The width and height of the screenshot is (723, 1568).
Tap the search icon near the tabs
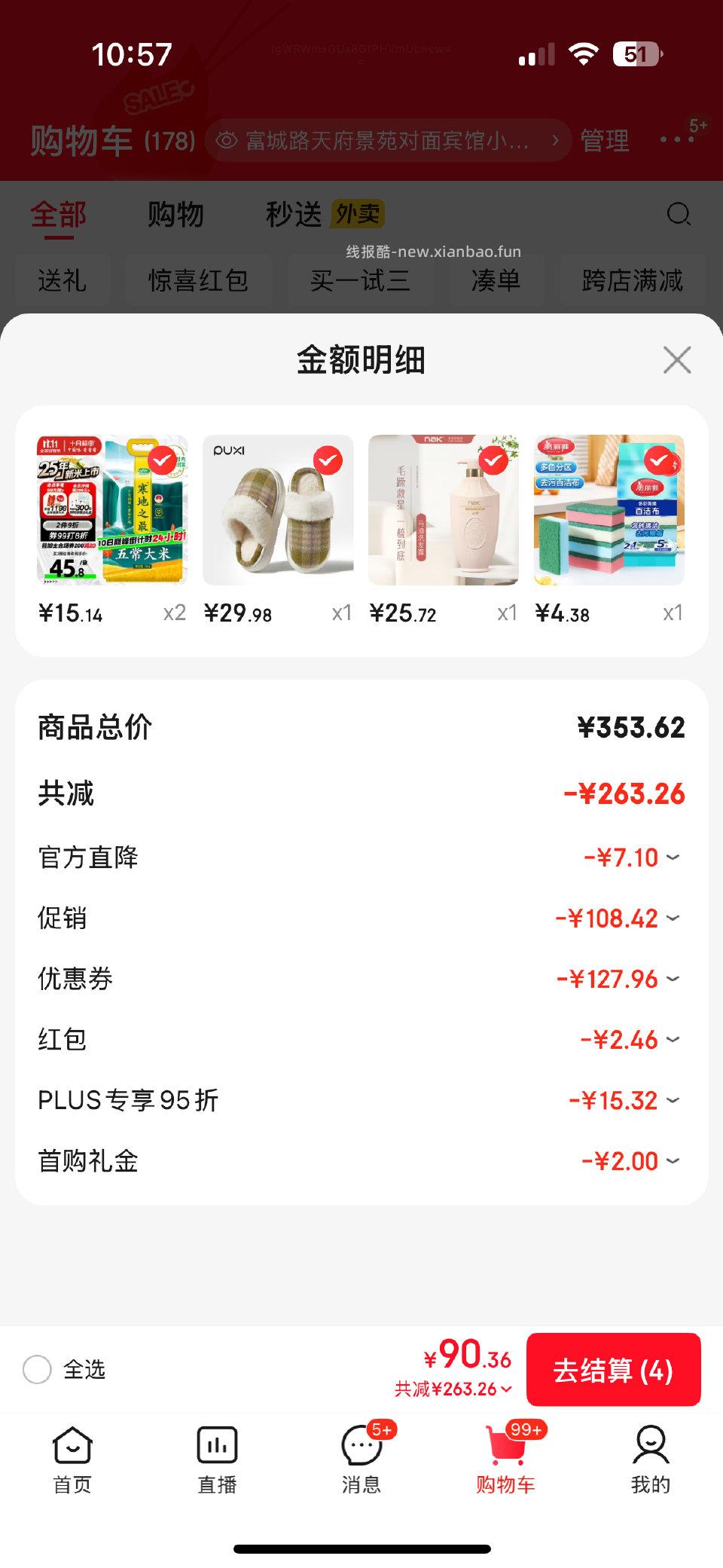click(x=679, y=214)
